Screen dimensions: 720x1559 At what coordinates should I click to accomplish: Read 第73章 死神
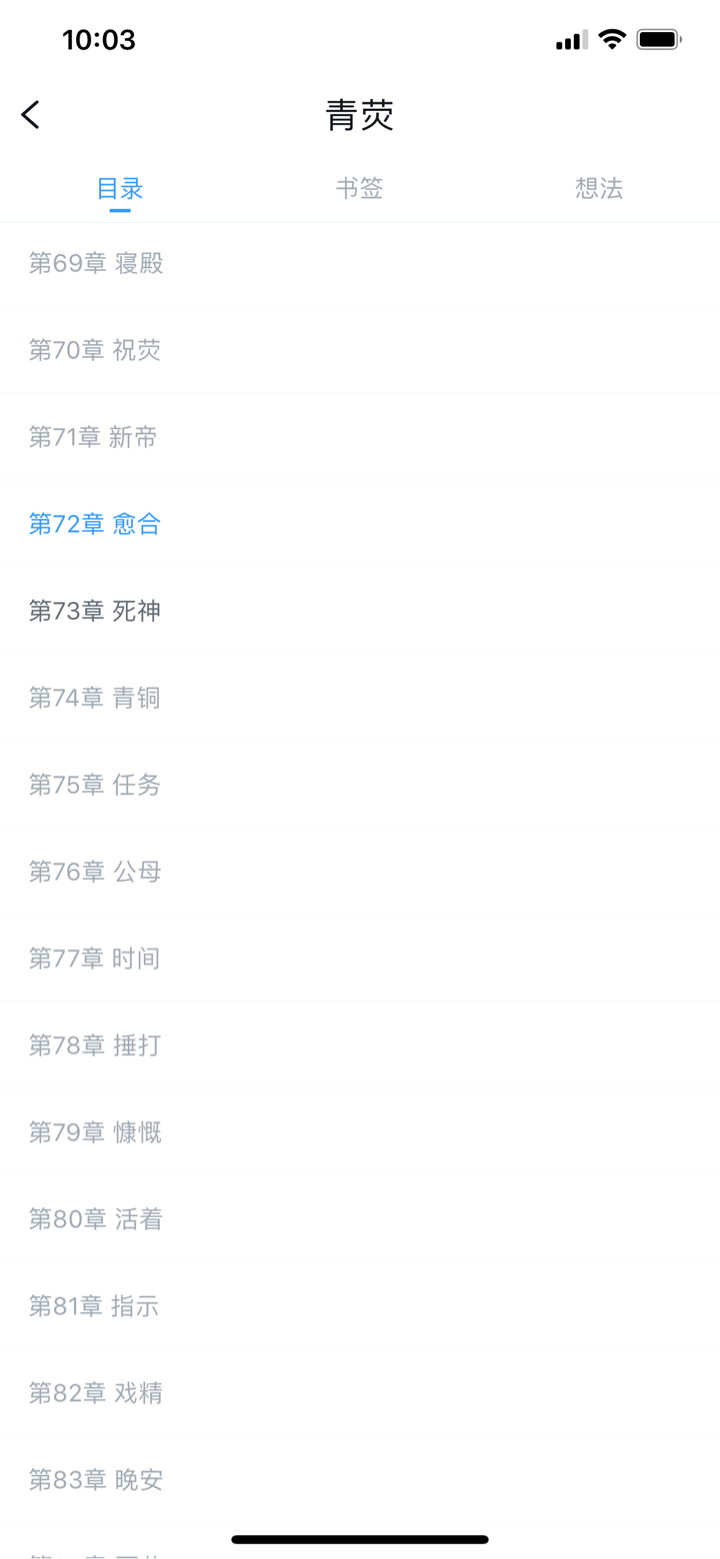[95, 611]
